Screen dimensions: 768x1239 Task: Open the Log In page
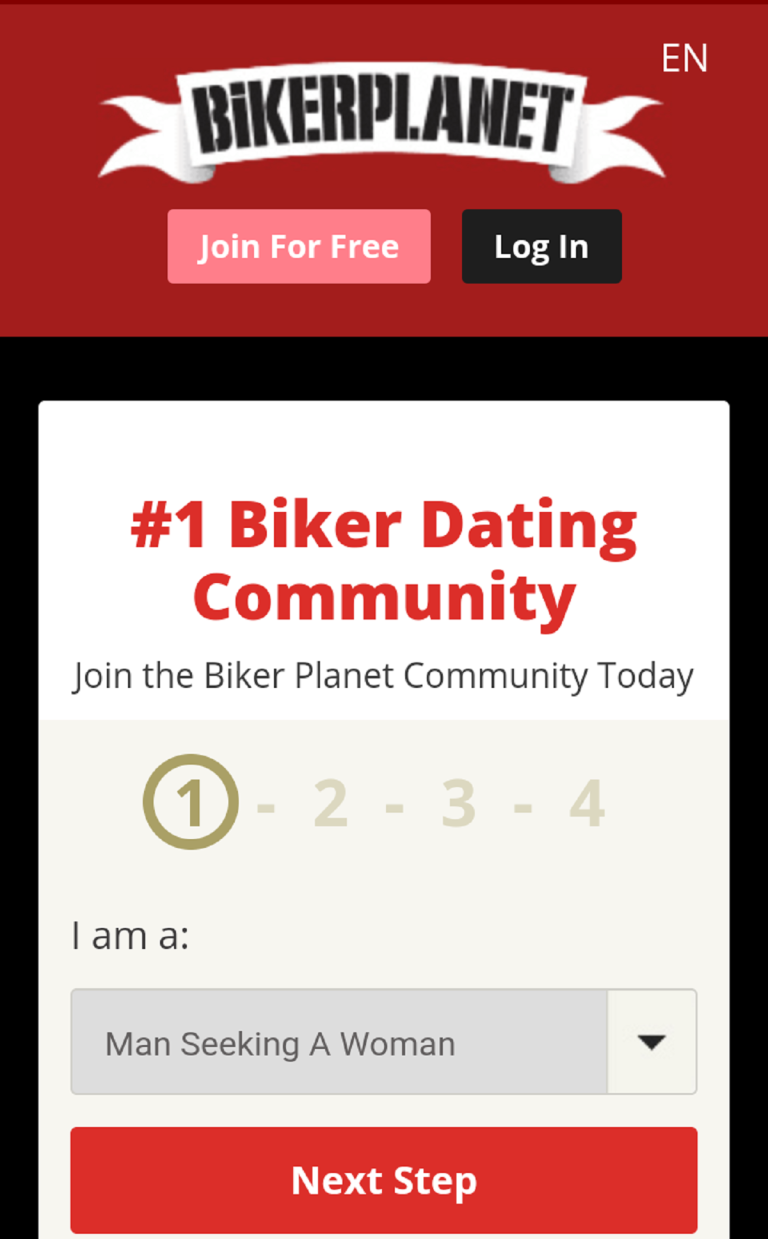coord(541,246)
